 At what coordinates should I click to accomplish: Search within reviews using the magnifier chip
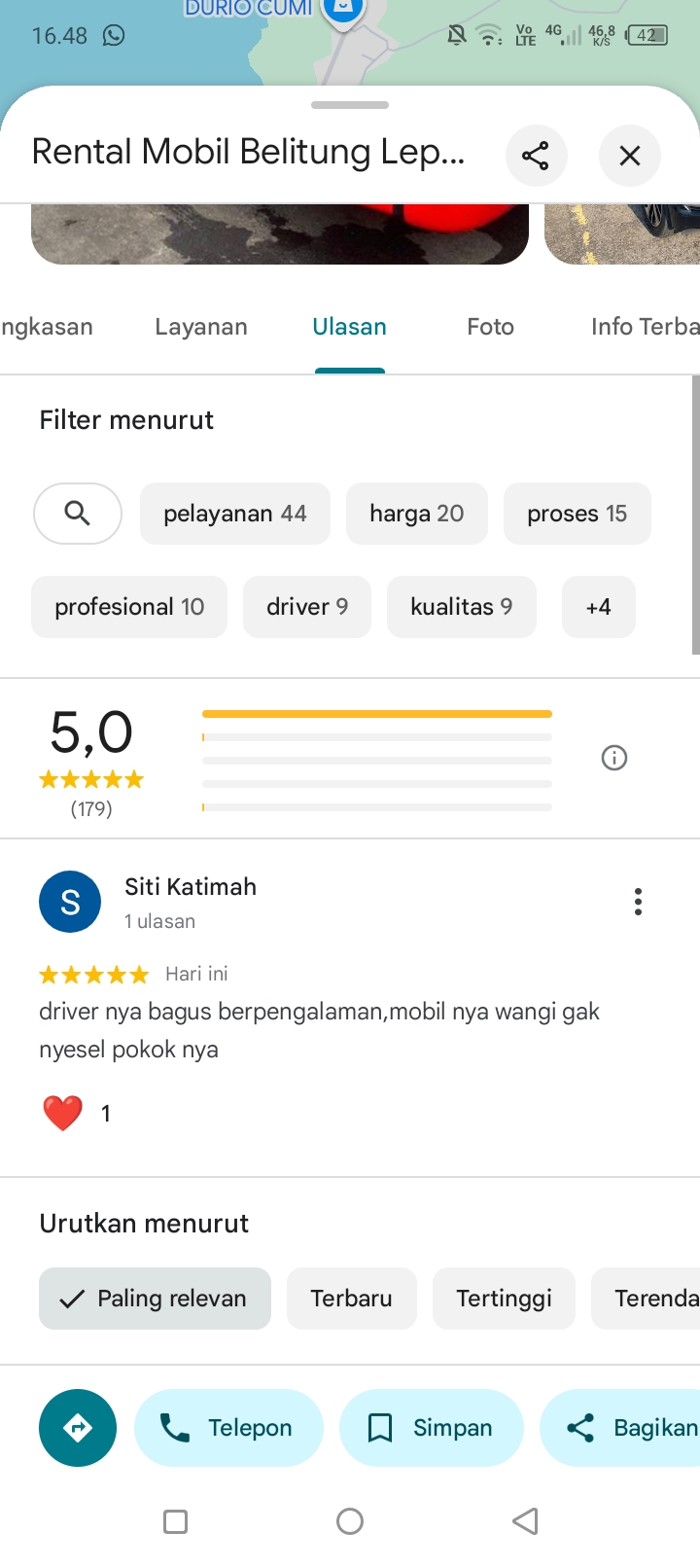point(78,514)
